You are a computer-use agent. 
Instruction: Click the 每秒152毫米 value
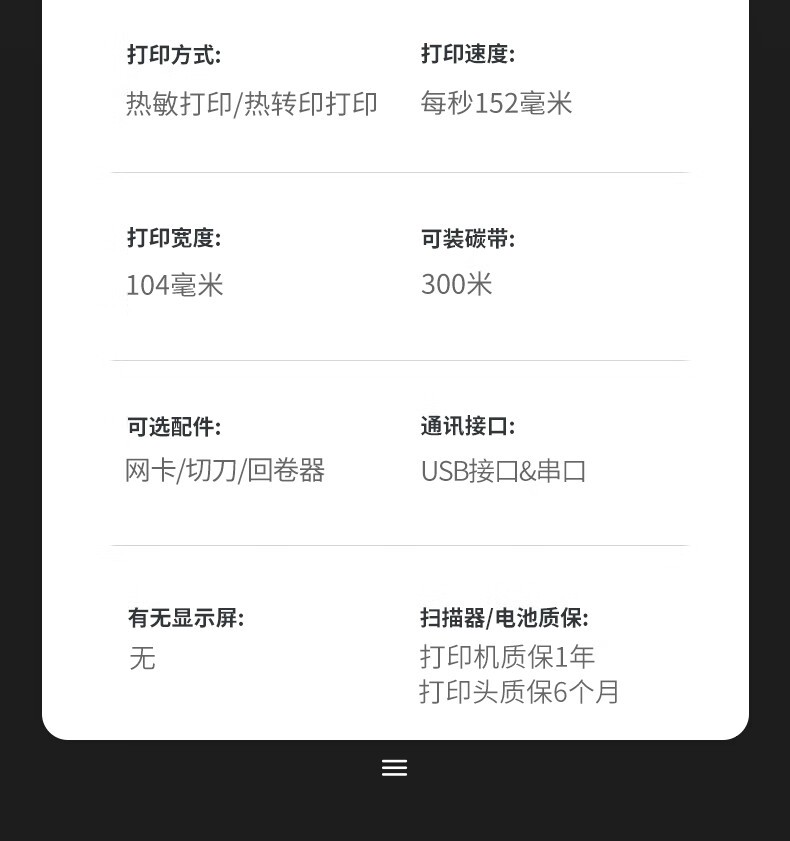click(x=497, y=103)
